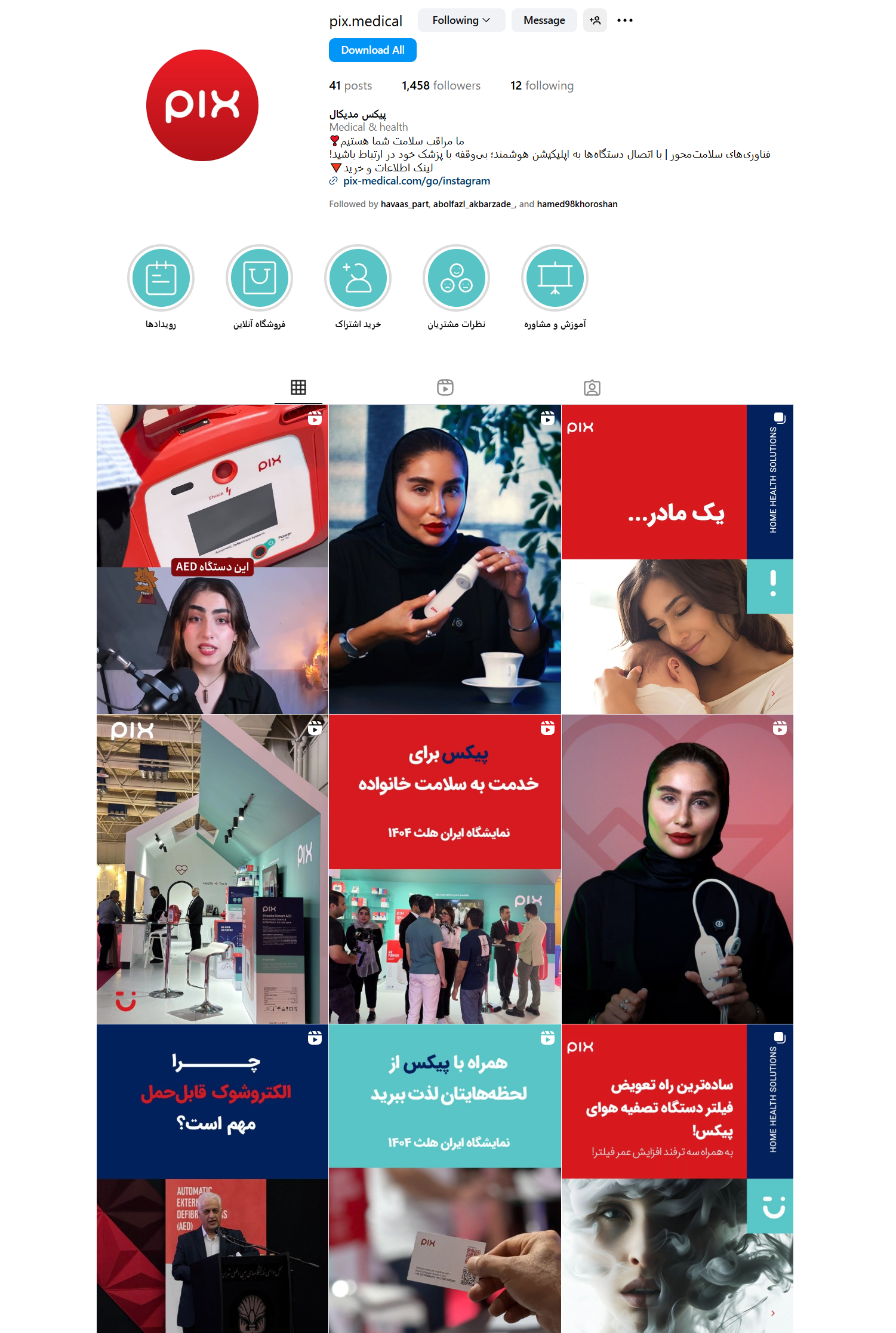Open profile of follower havaas_part
Viewport: 896px width, 1333px height.
pos(404,204)
